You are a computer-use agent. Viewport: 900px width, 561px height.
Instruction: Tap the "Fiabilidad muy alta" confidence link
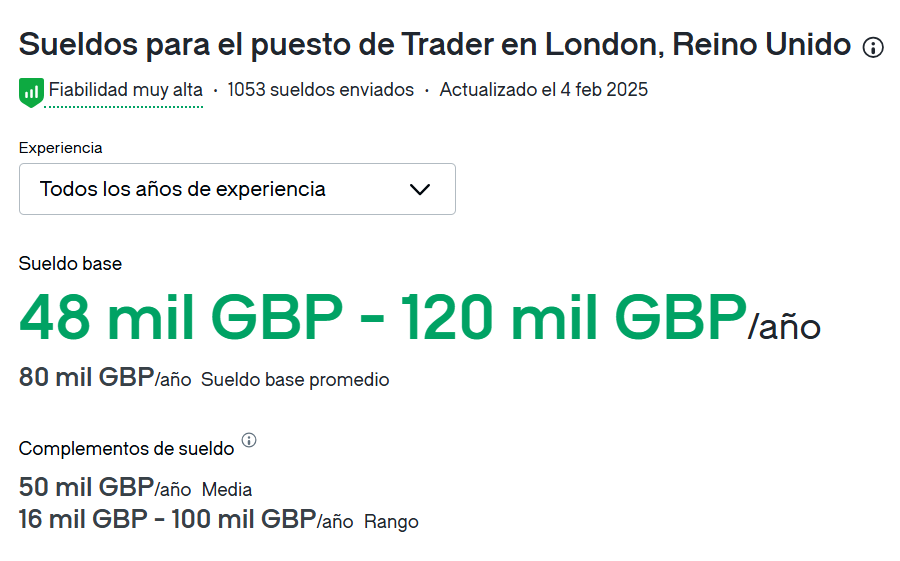(125, 91)
